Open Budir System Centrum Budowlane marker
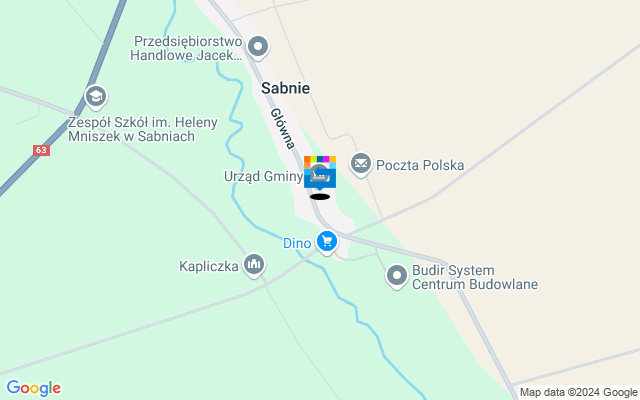 point(397,275)
